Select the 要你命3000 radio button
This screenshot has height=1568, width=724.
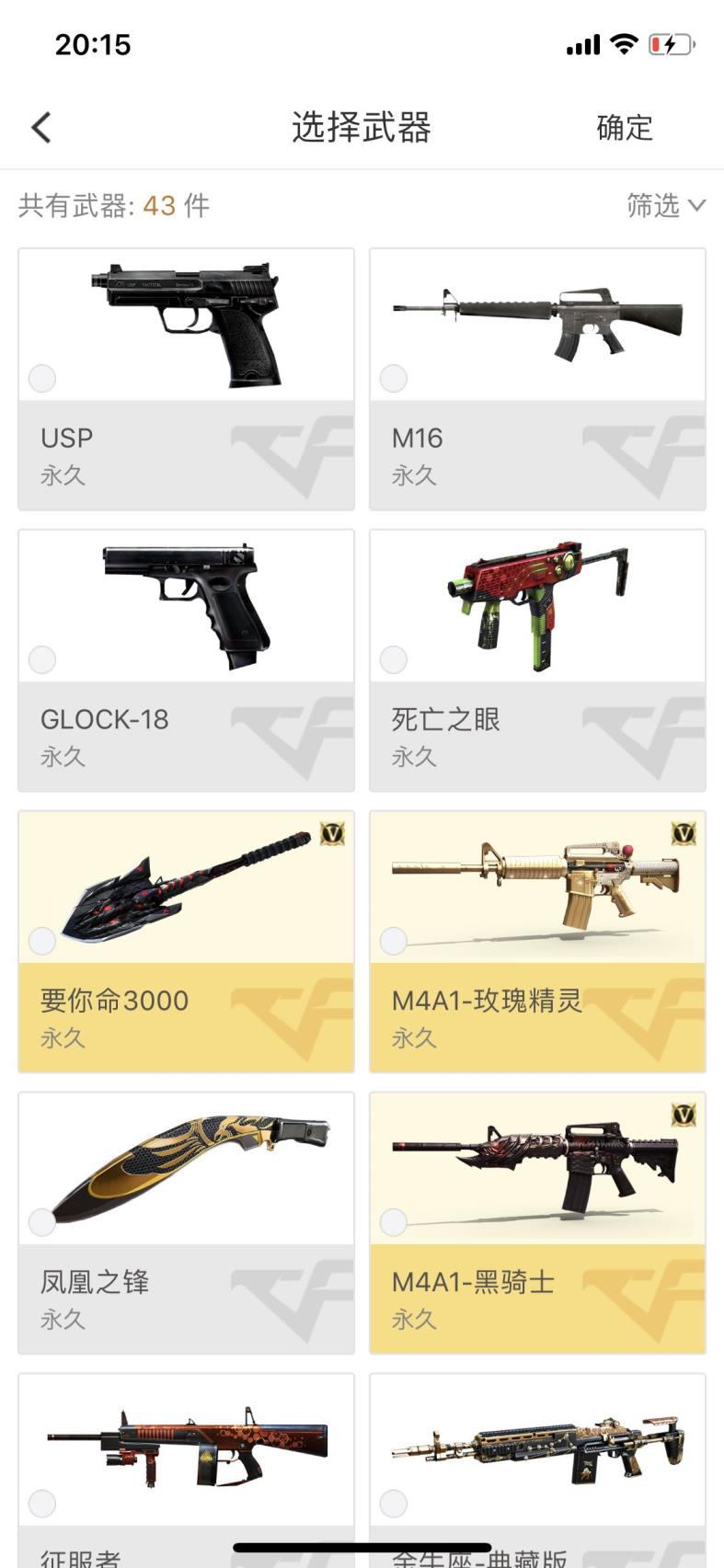point(42,941)
